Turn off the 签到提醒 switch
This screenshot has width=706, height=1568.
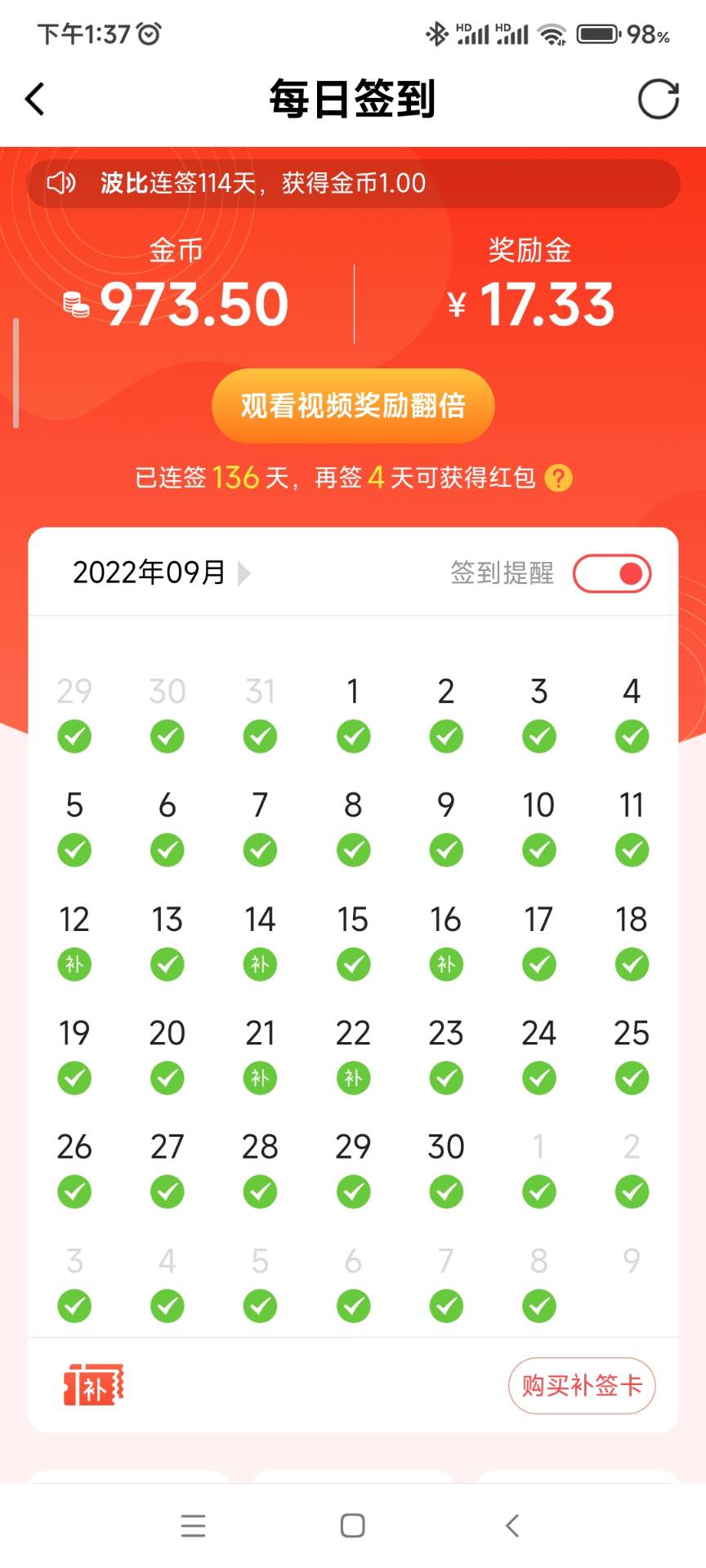coord(612,573)
